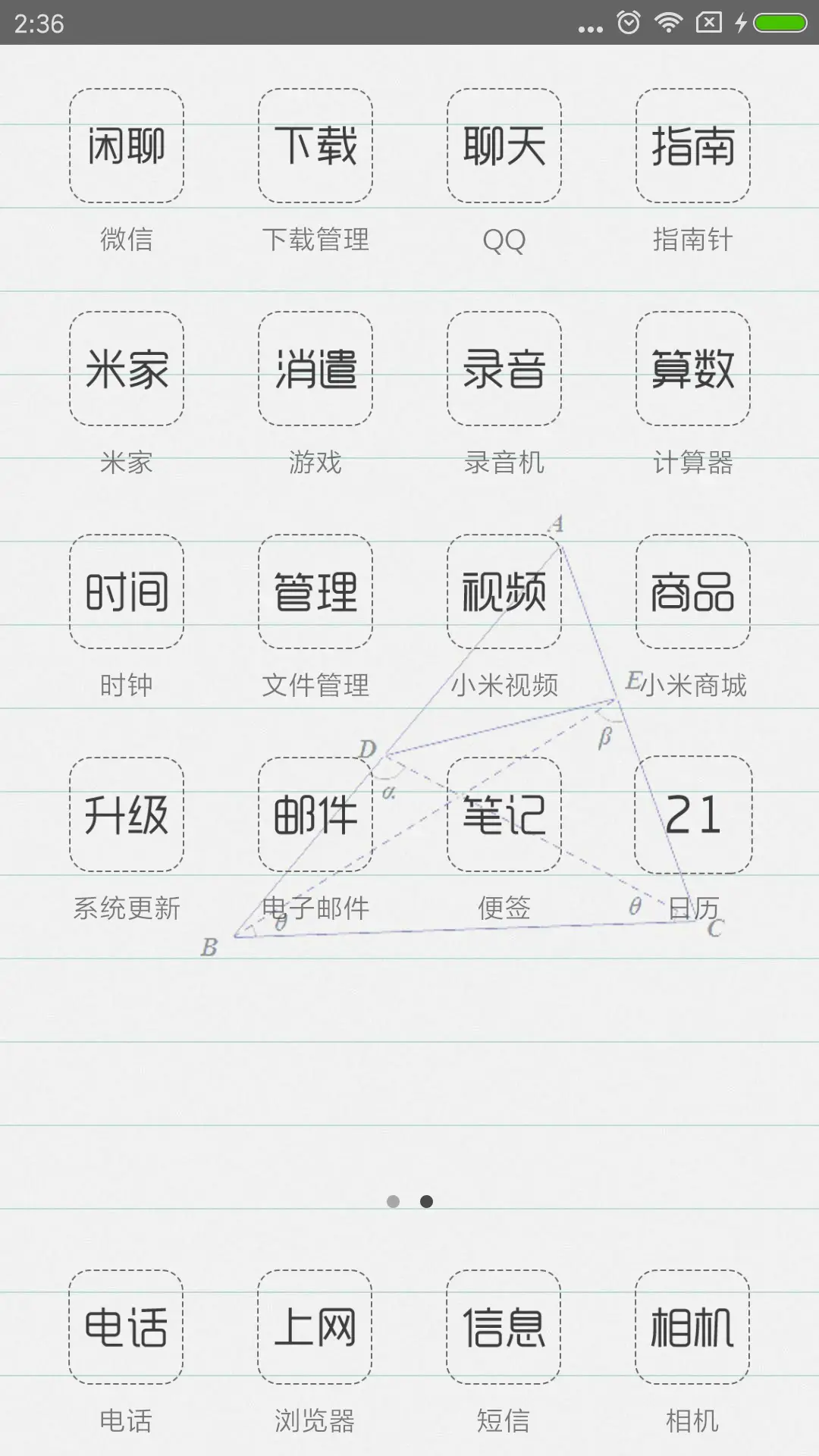Screen dimensions: 819x1456
Task: Open the QQ chat app
Action: point(504,147)
